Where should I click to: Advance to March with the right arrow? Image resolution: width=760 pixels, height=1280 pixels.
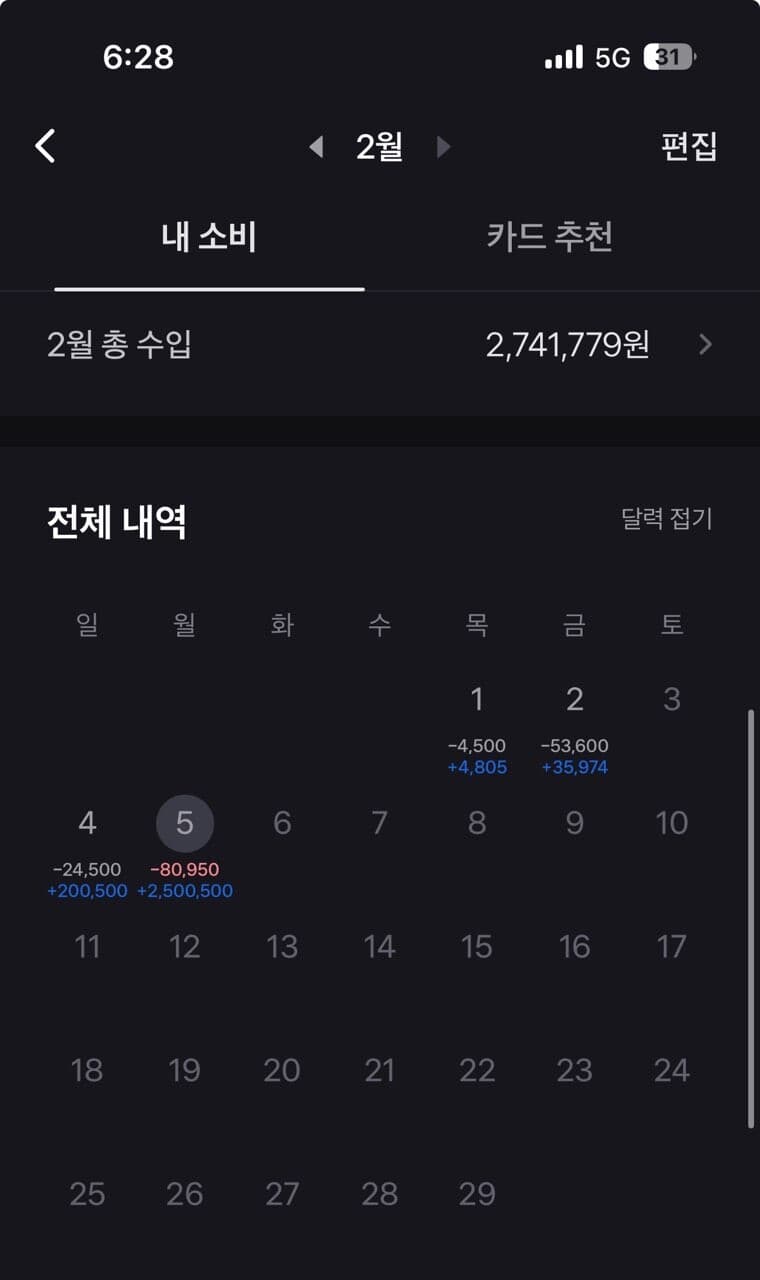pos(443,146)
